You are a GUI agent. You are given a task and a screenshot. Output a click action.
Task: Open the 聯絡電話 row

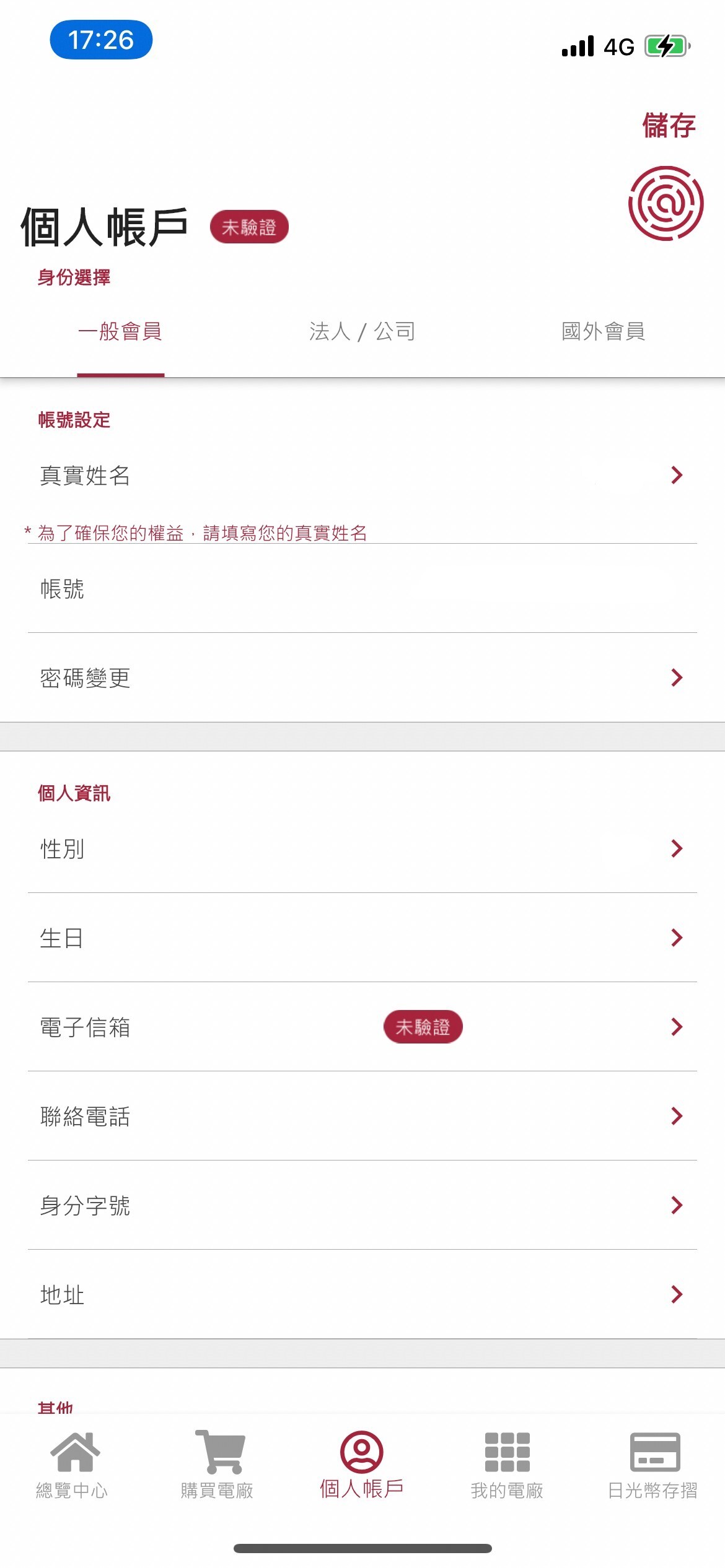pyautogui.click(x=362, y=1116)
